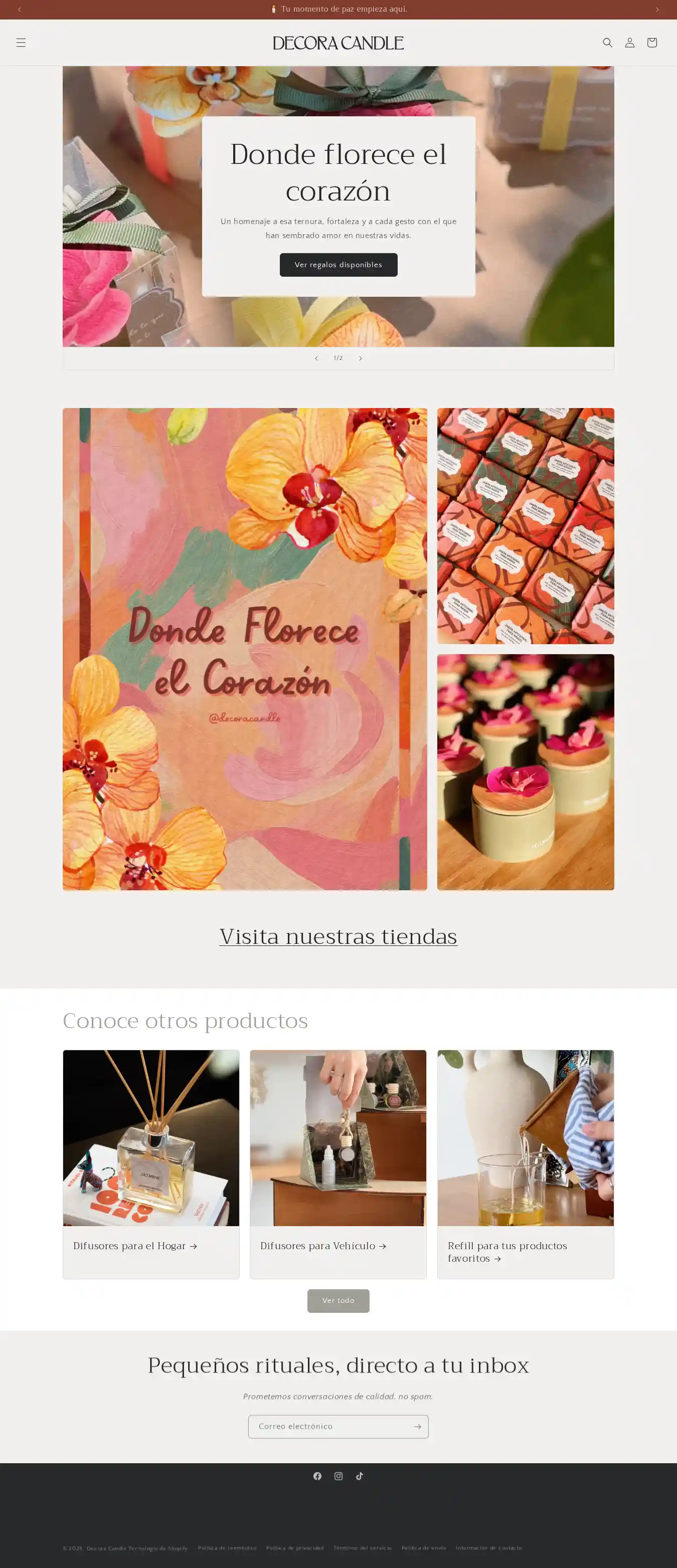Submit newsletter email with arrow button
This screenshot has width=677, height=1568.
tap(417, 1427)
